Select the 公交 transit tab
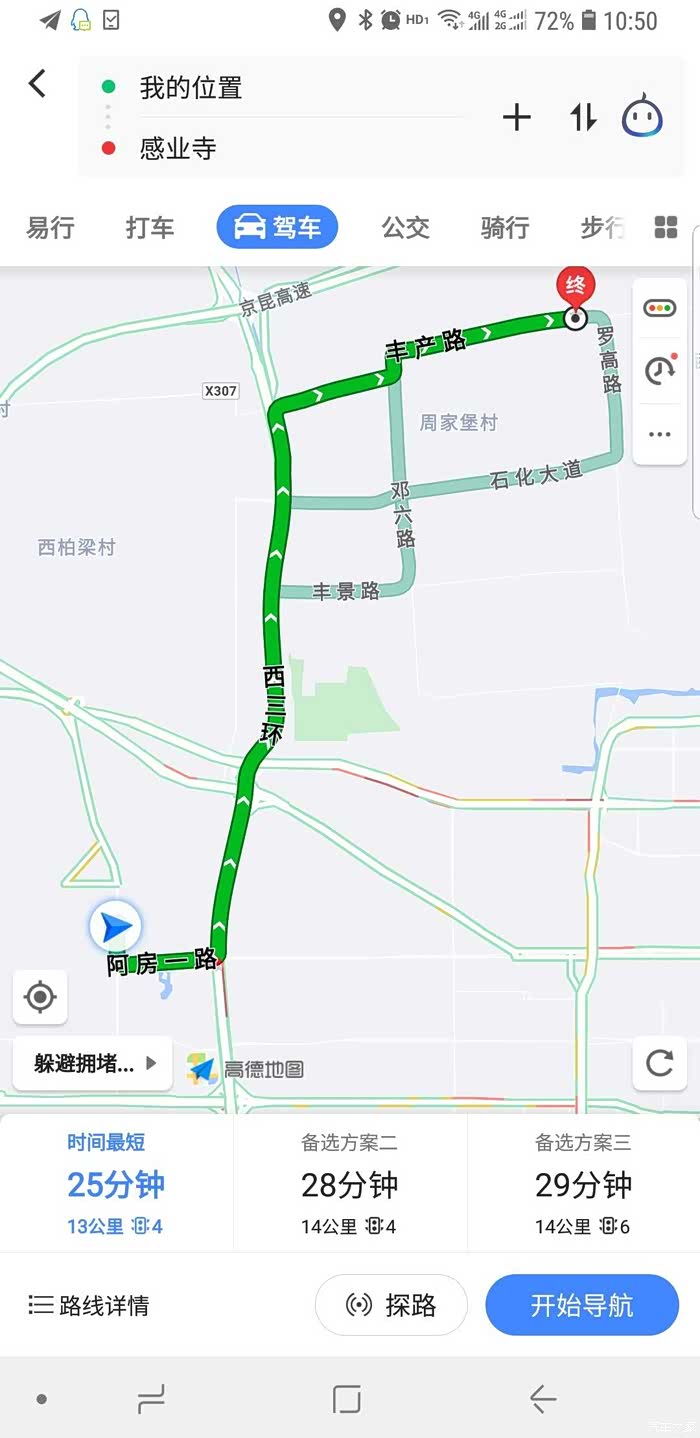The width and height of the screenshot is (700, 1438). pos(405,228)
